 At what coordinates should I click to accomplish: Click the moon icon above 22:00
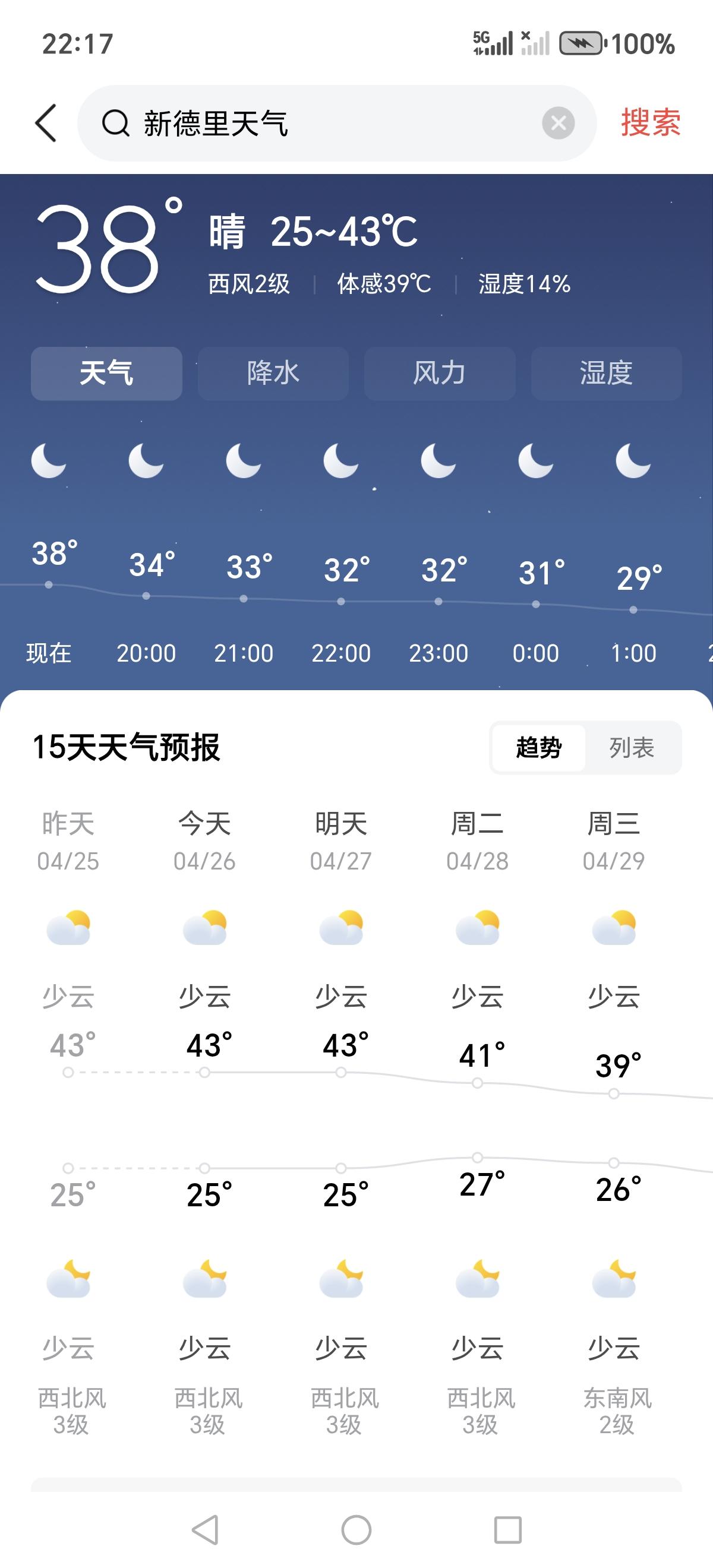tap(341, 463)
